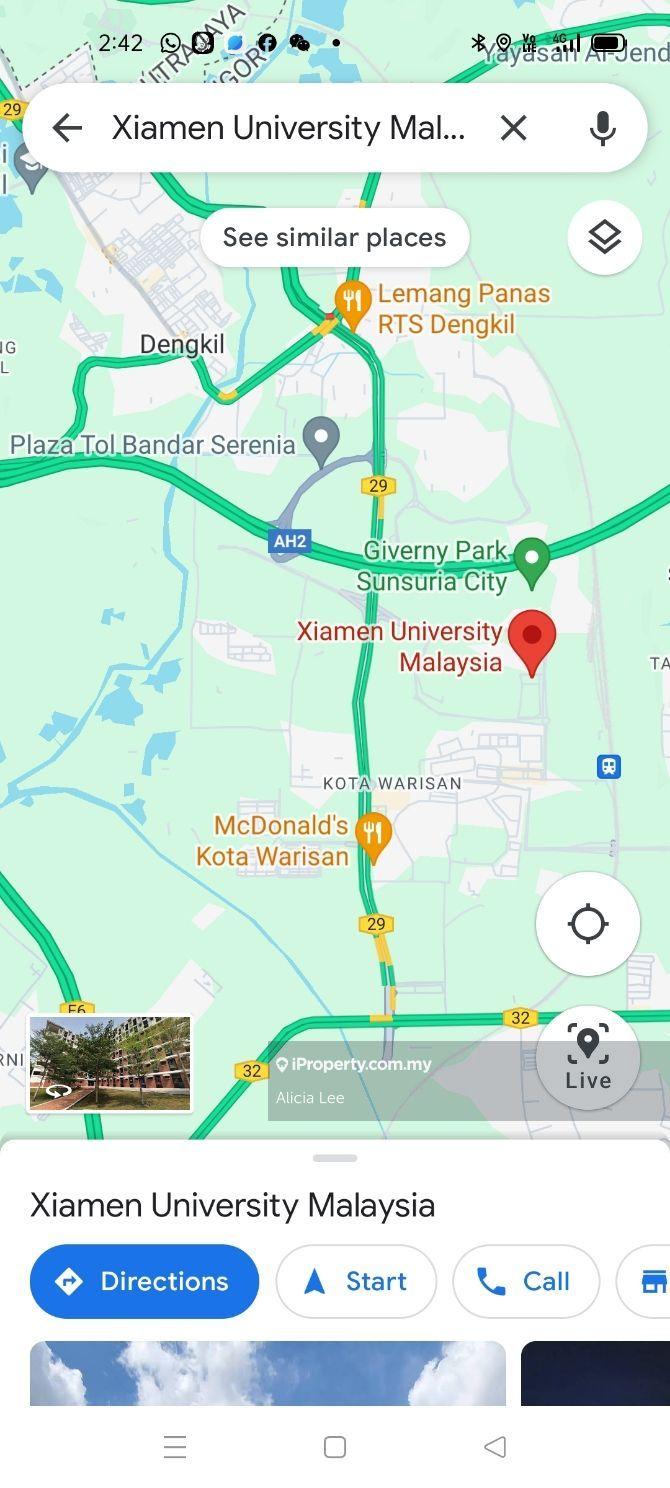Clear the Xiamen University search text

[513, 128]
